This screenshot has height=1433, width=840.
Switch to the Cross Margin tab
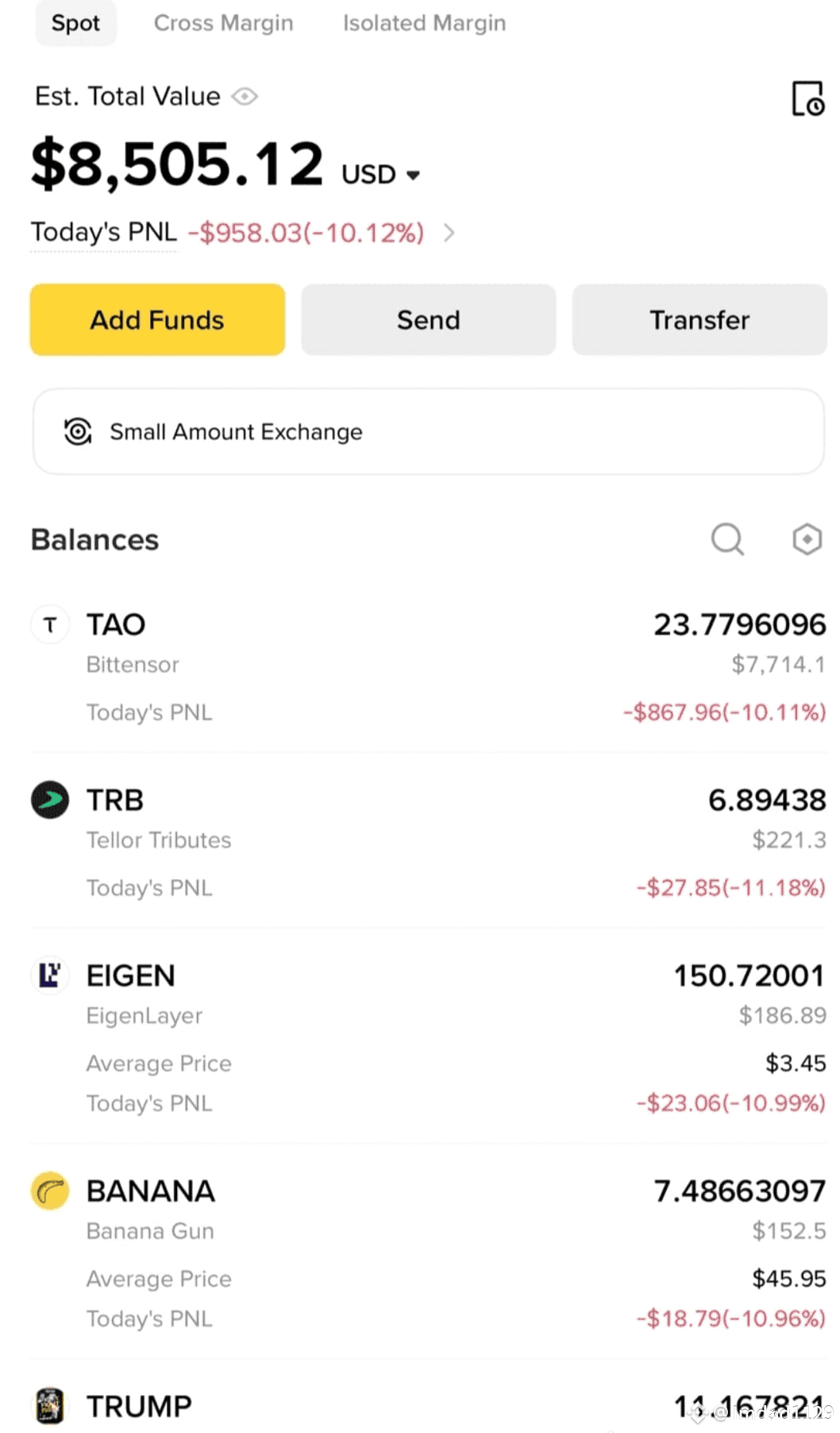(223, 23)
